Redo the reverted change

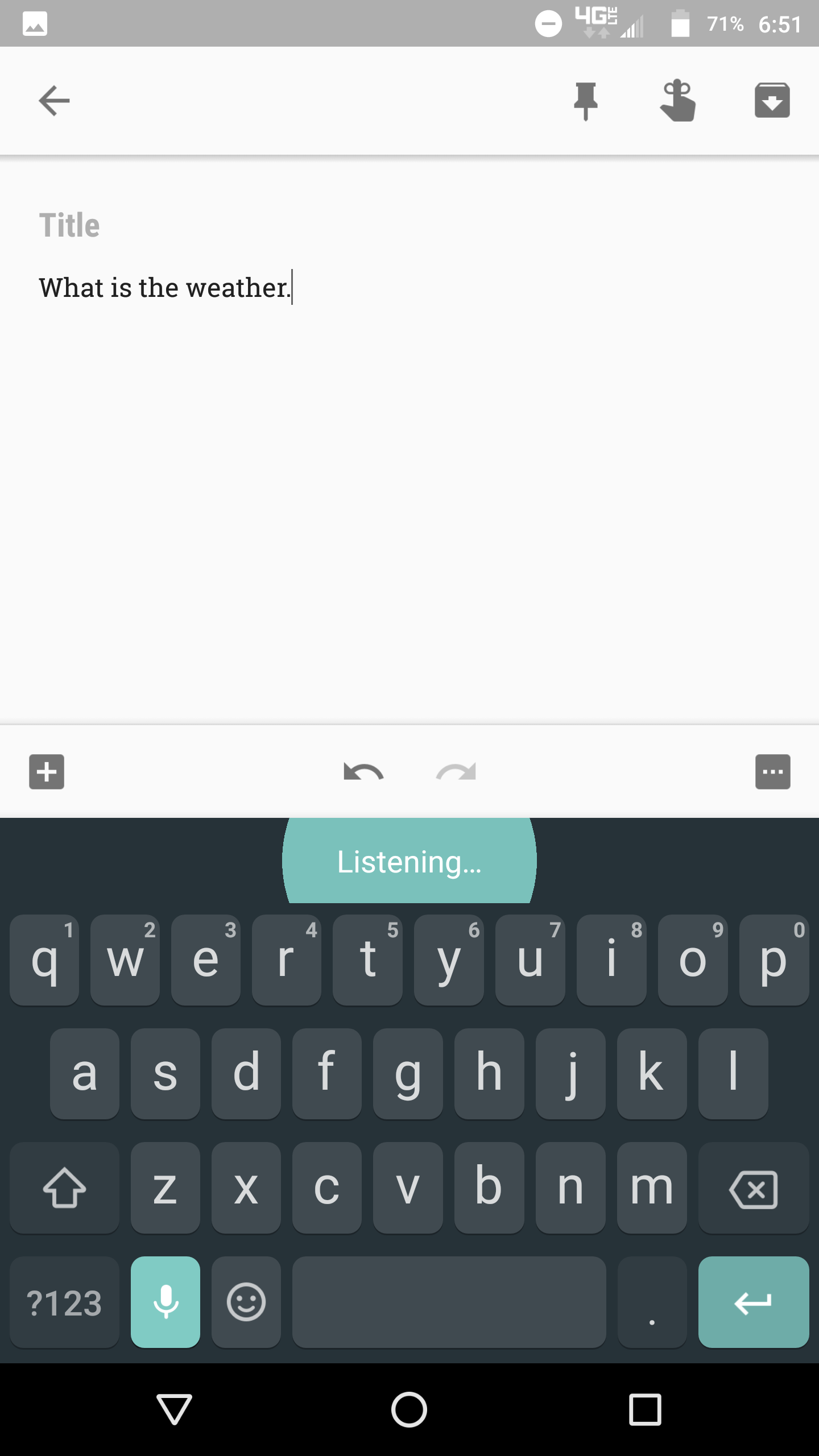pos(455,771)
